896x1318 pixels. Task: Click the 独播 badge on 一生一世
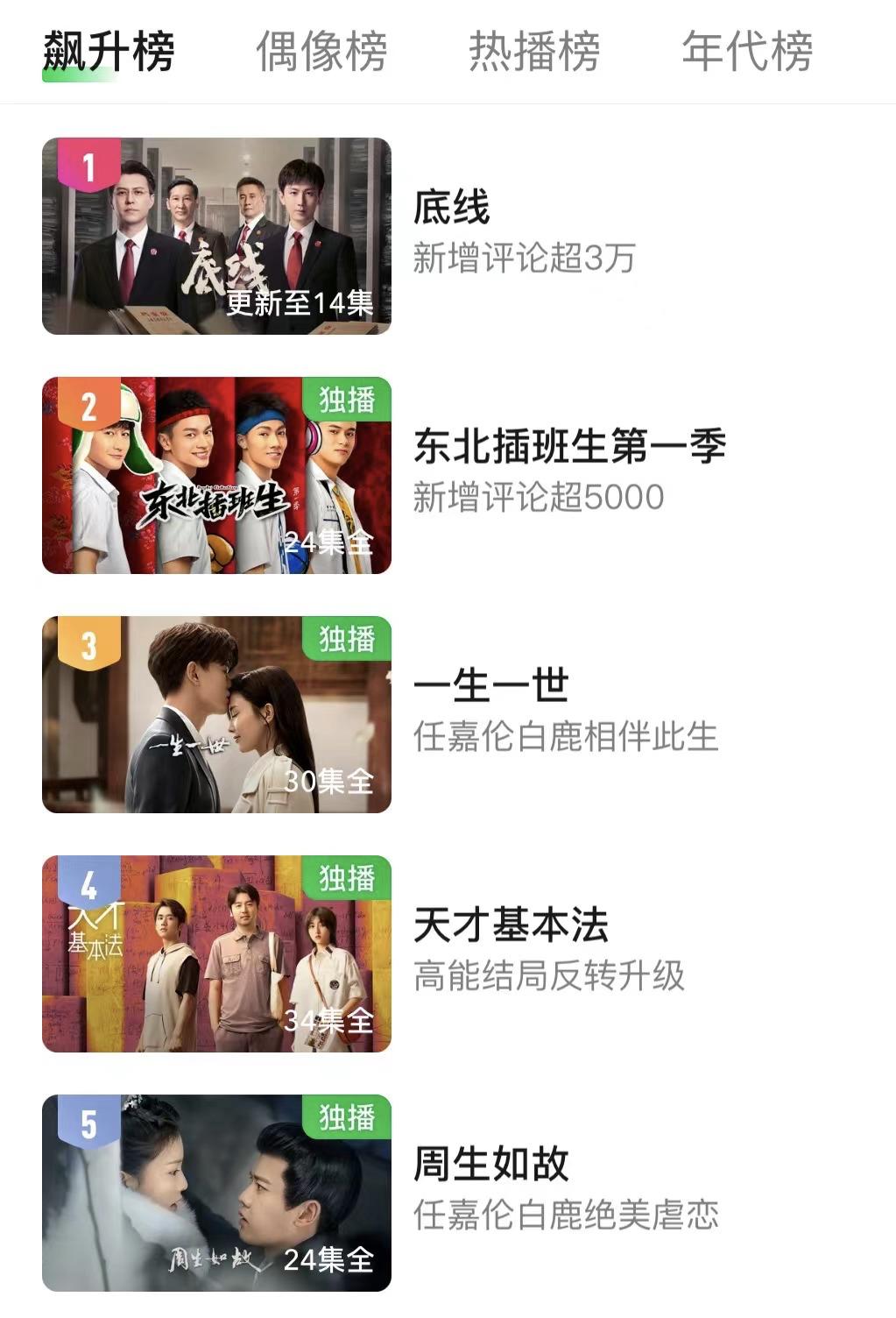click(x=350, y=641)
